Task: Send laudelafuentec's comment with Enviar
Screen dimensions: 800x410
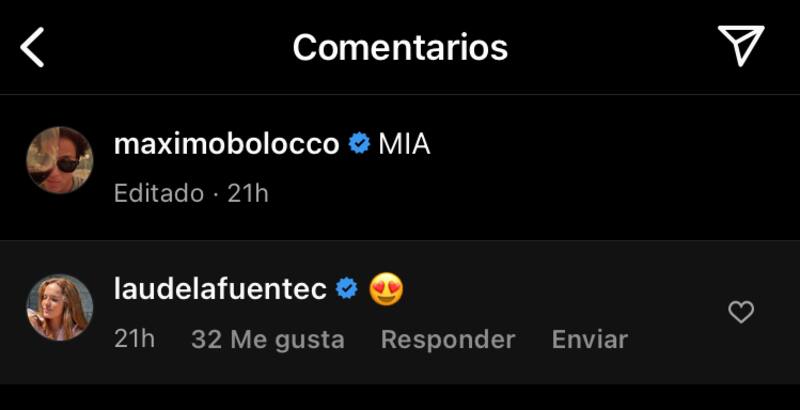Action: [x=589, y=339]
